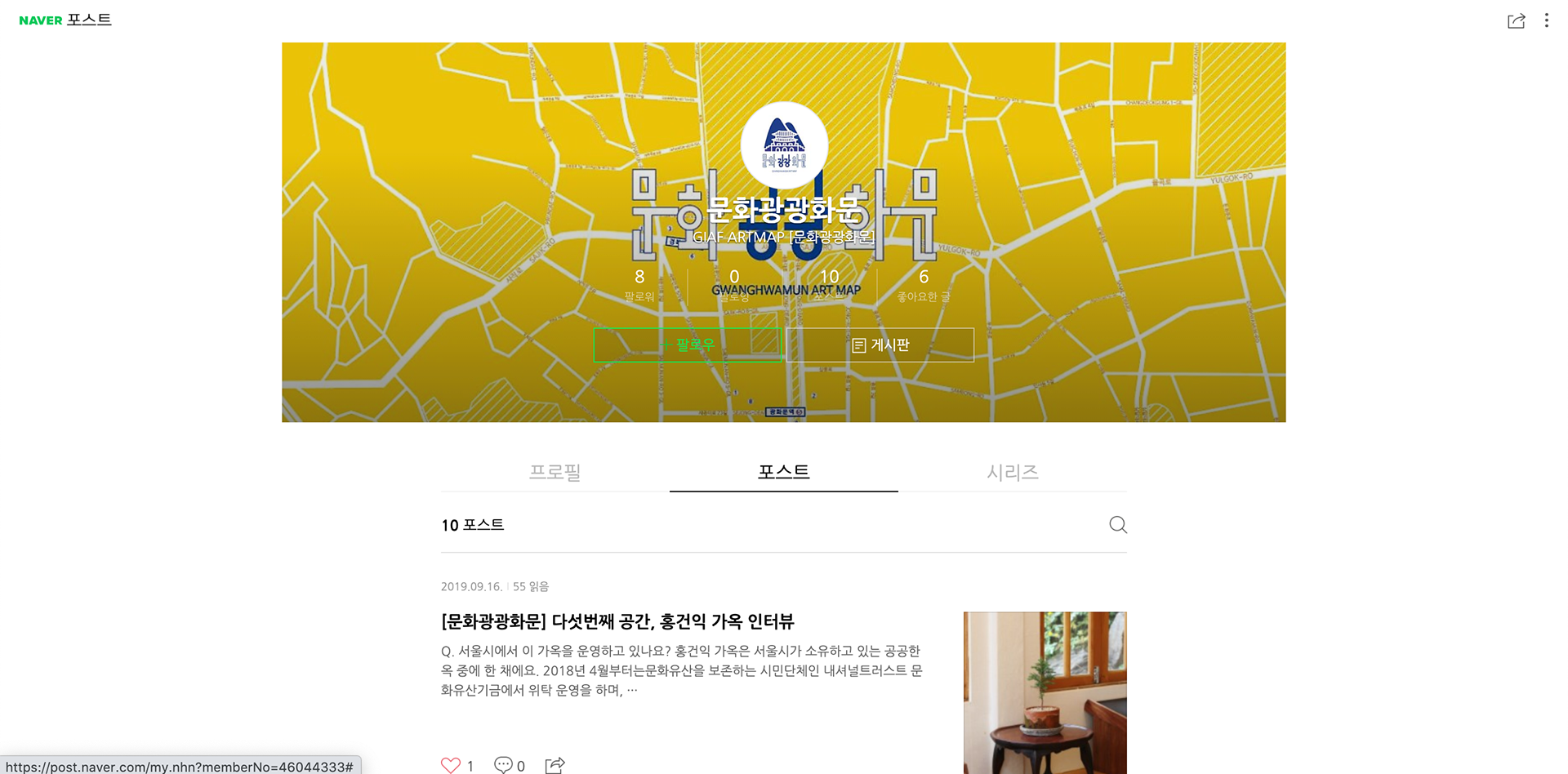Open the three-dot overflow menu

(1546, 21)
